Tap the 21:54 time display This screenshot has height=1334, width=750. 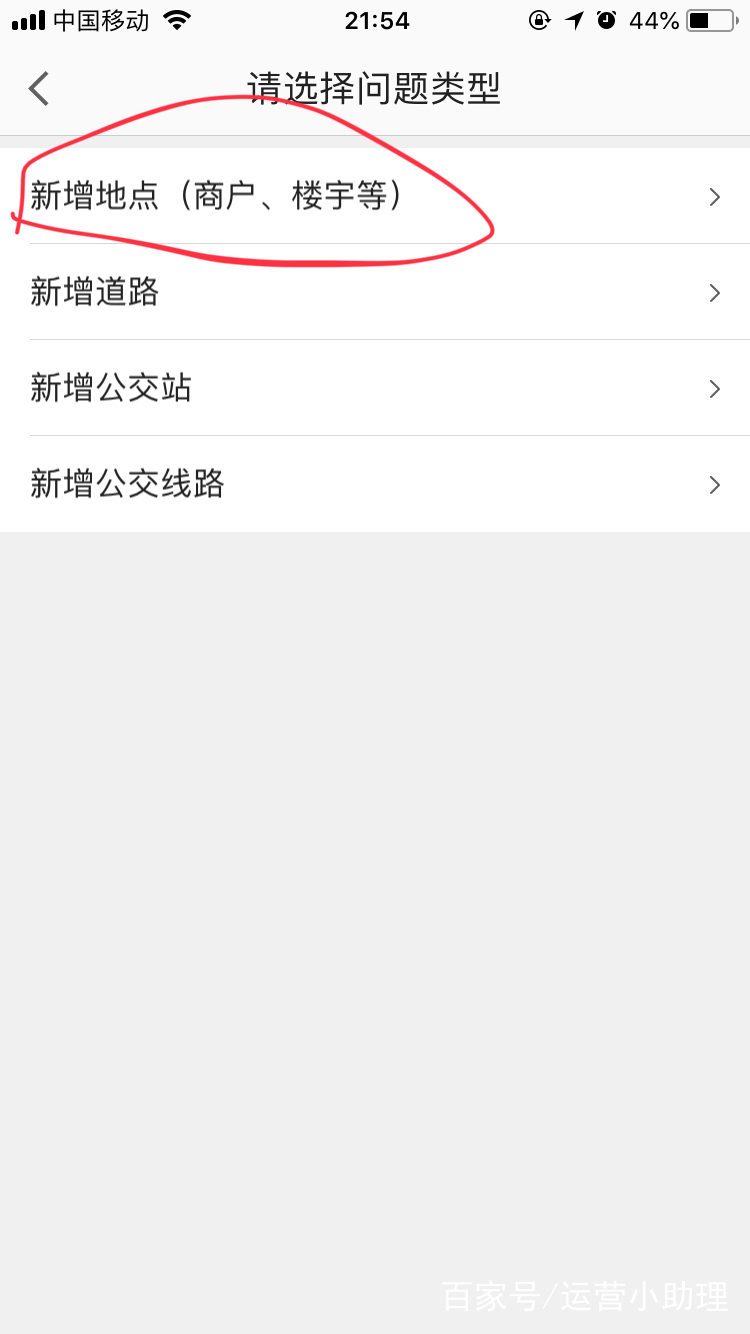pos(377,20)
